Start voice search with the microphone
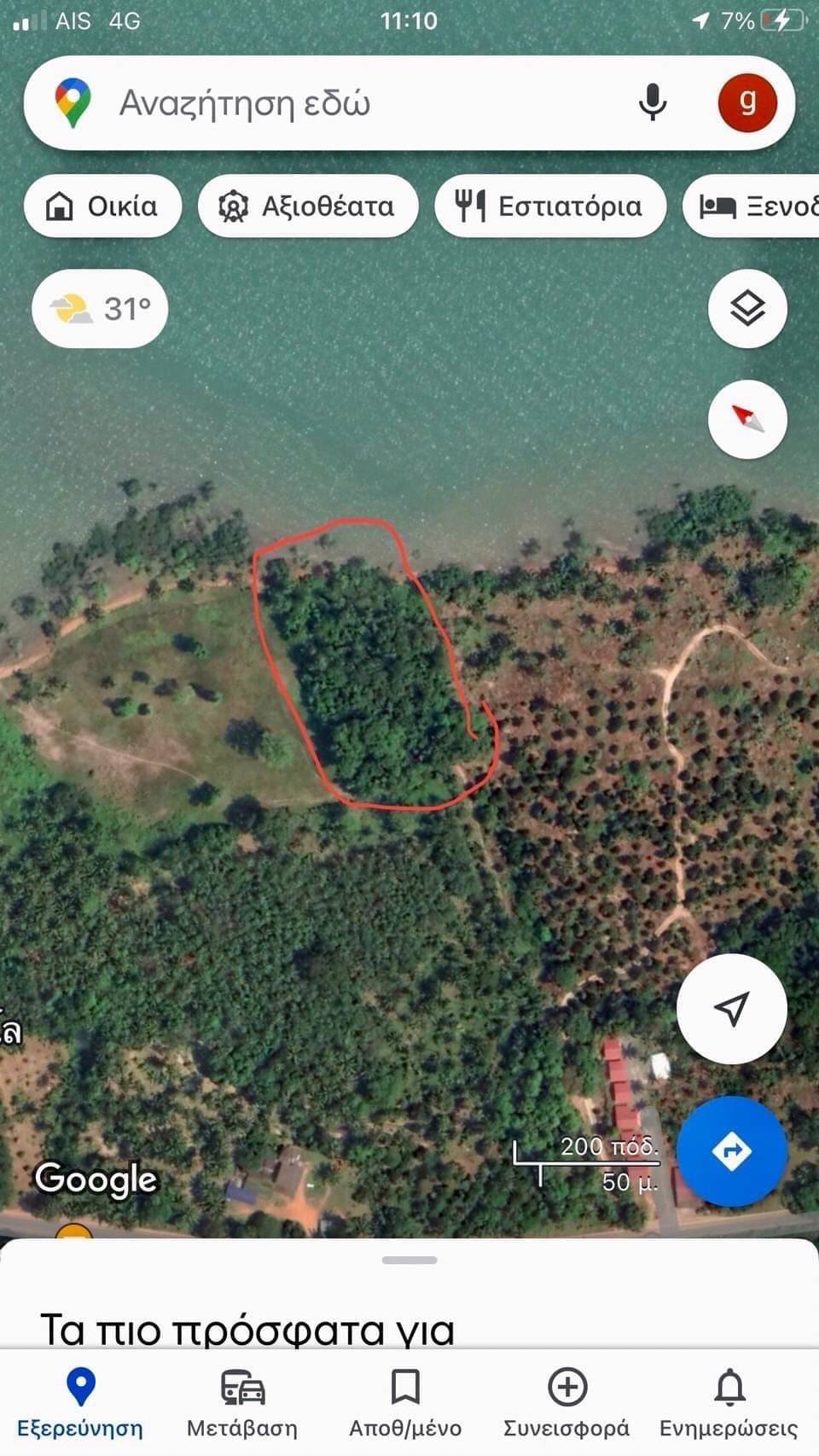819x1456 pixels. [653, 102]
